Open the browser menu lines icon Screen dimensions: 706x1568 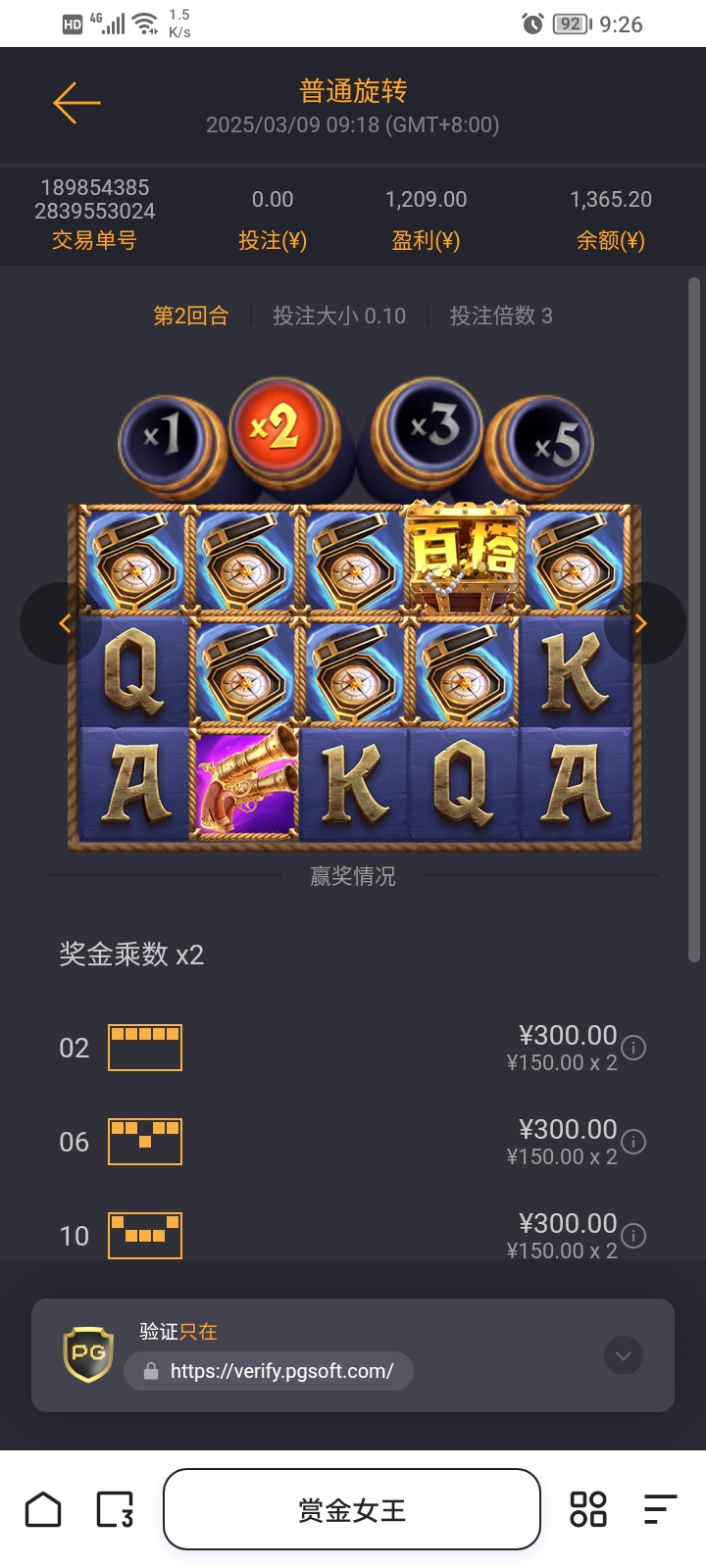click(660, 1509)
